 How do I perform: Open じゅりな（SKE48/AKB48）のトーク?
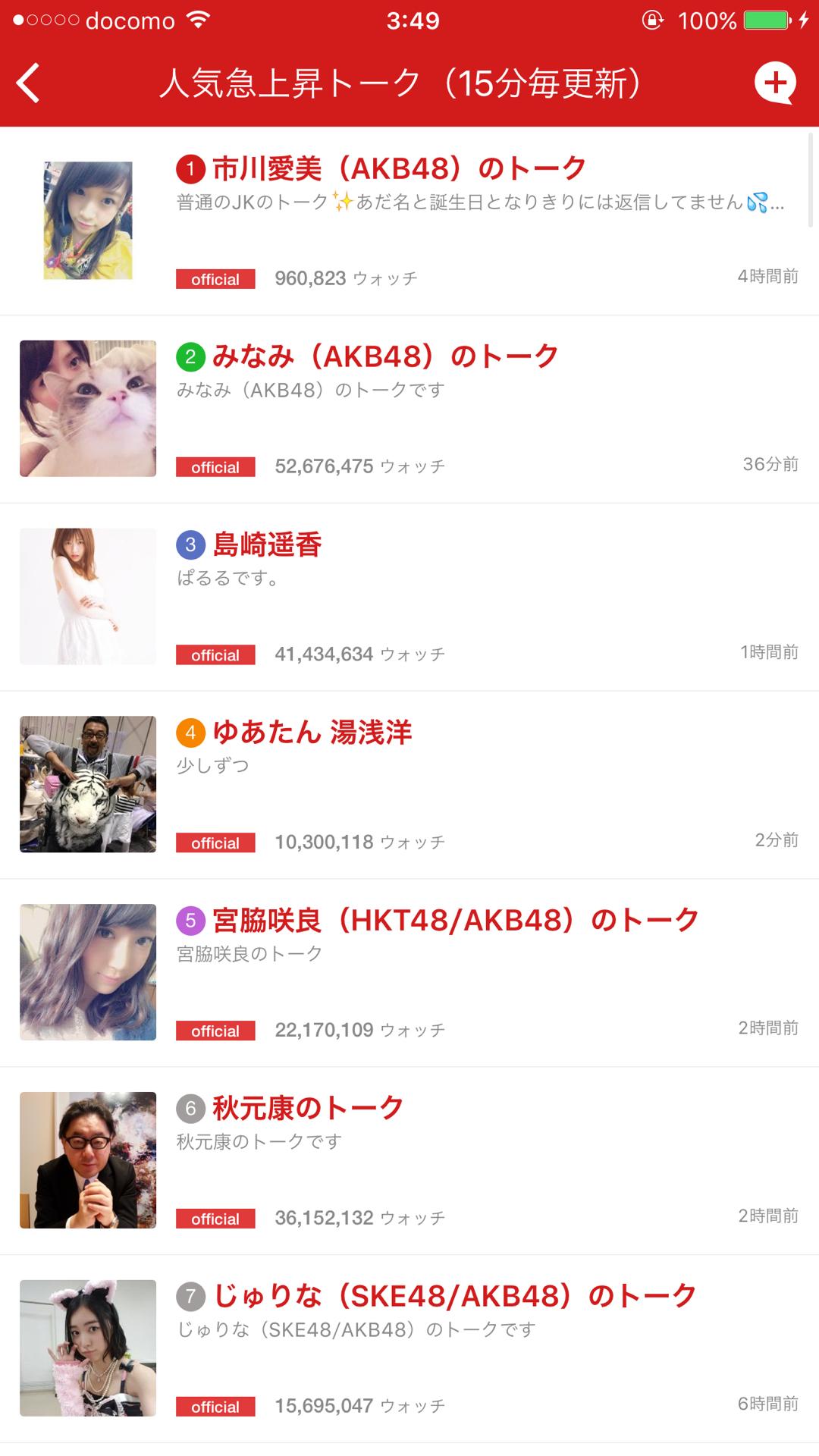(453, 1297)
